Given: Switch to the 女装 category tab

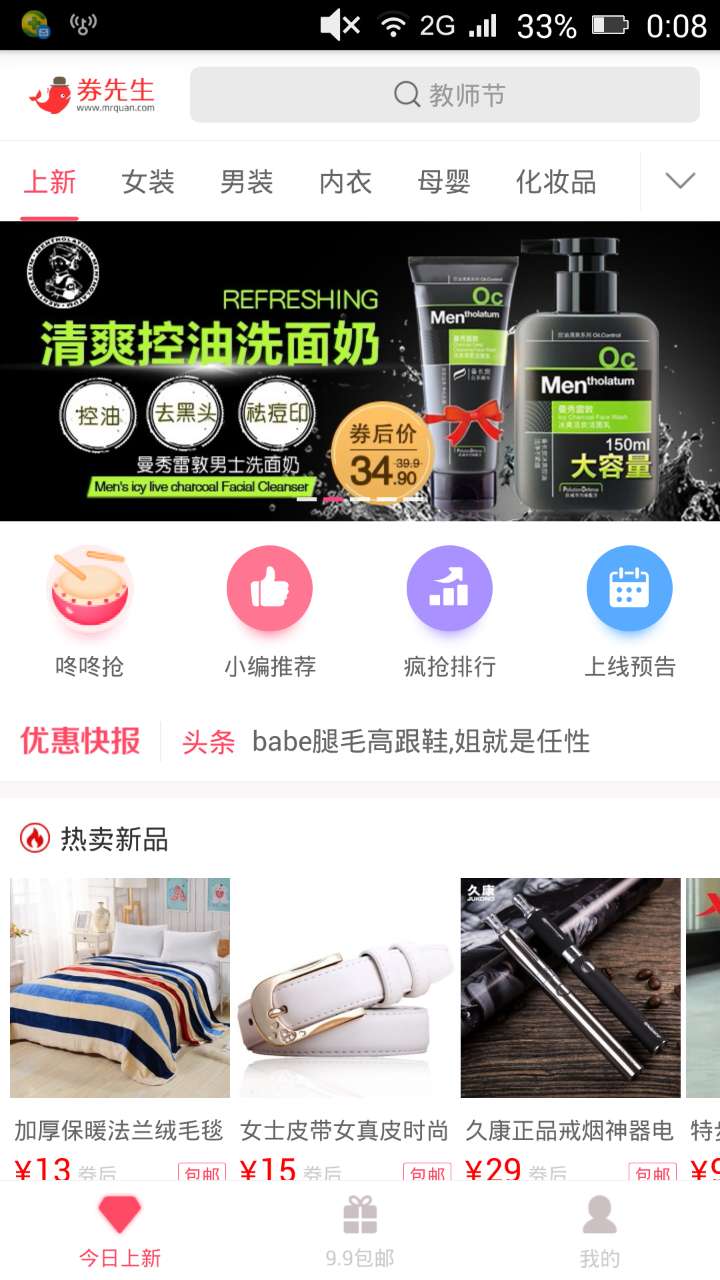Looking at the screenshot, I should pyautogui.click(x=148, y=182).
